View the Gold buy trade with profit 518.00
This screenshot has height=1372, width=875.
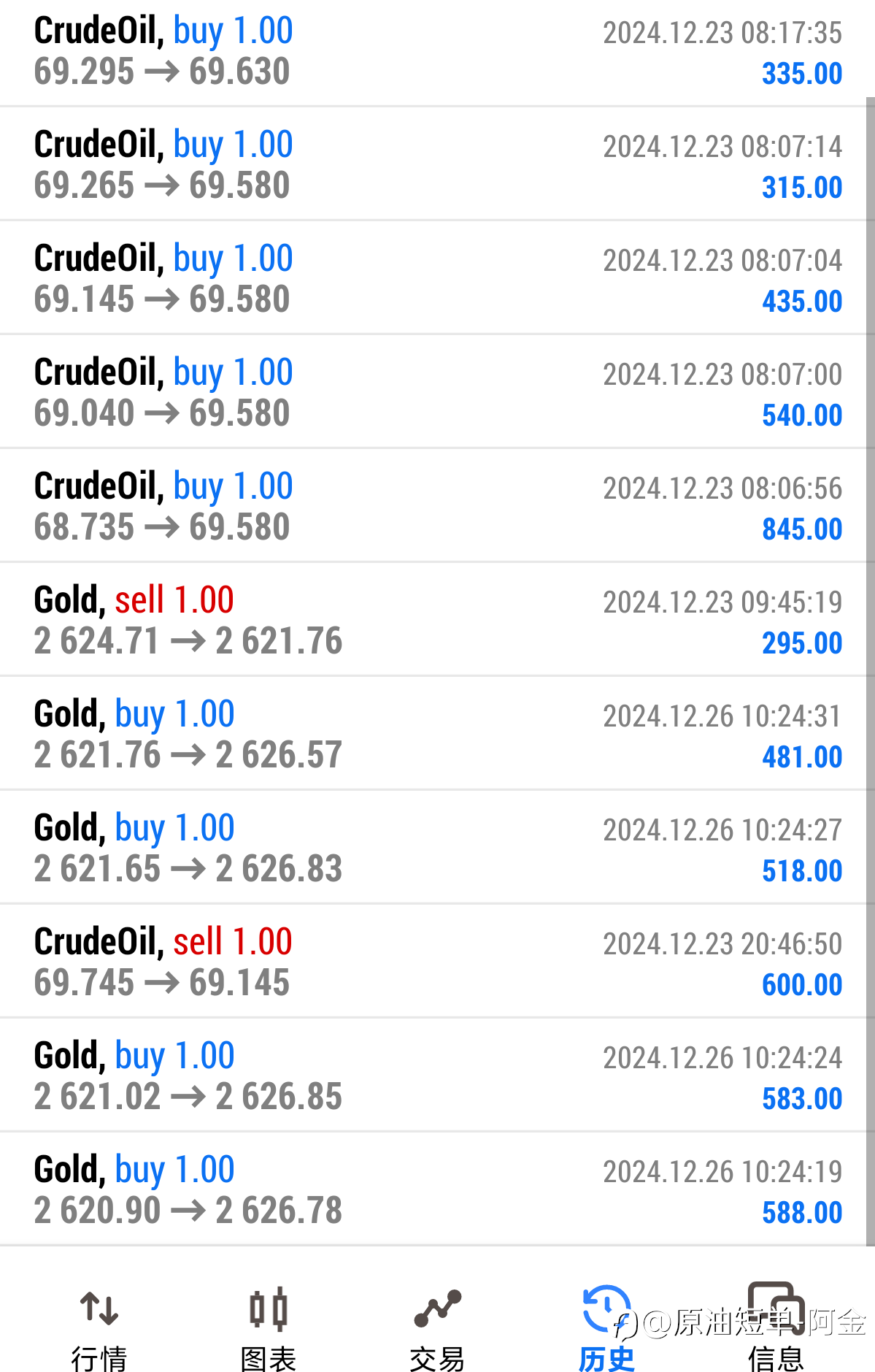[437, 848]
